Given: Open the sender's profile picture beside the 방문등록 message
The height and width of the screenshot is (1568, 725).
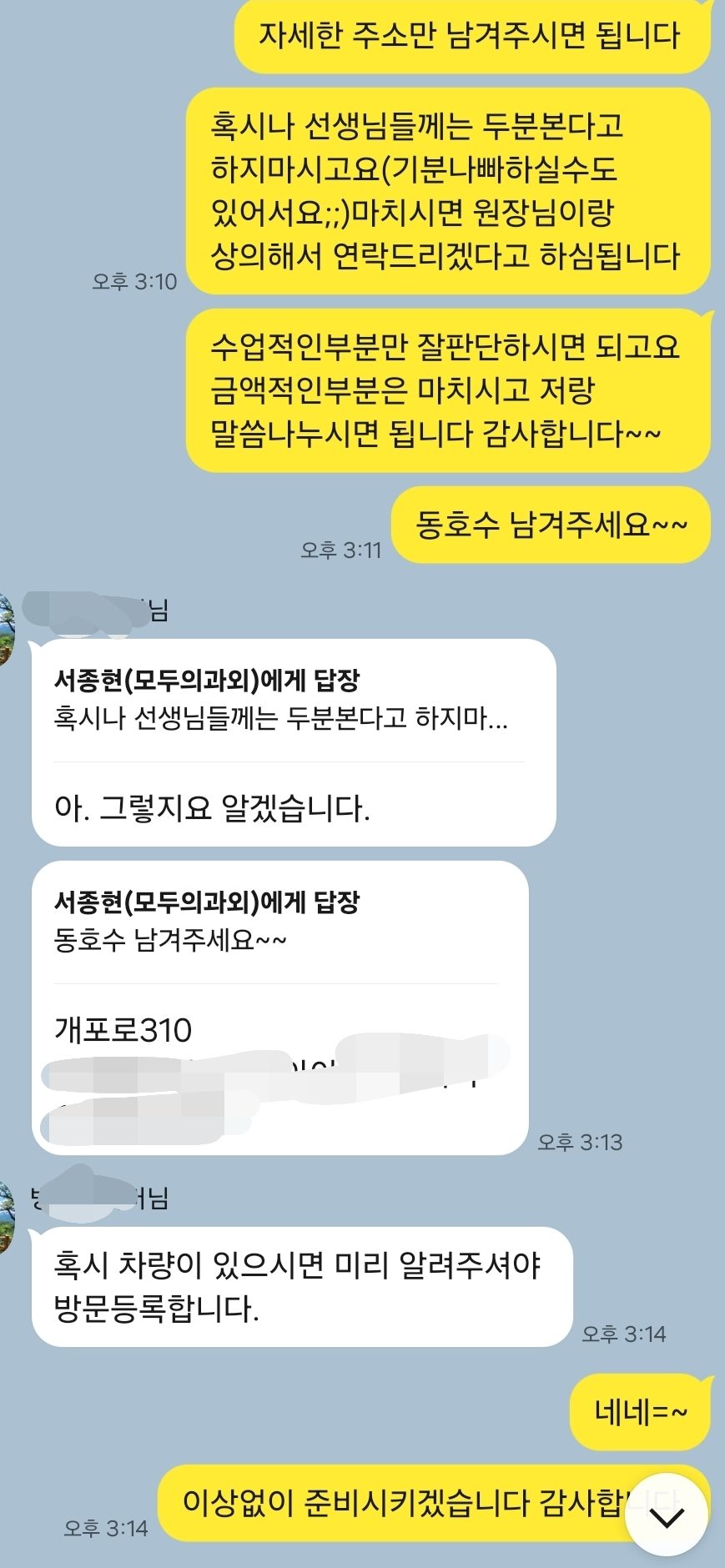Looking at the screenshot, I should point(7,1218).
